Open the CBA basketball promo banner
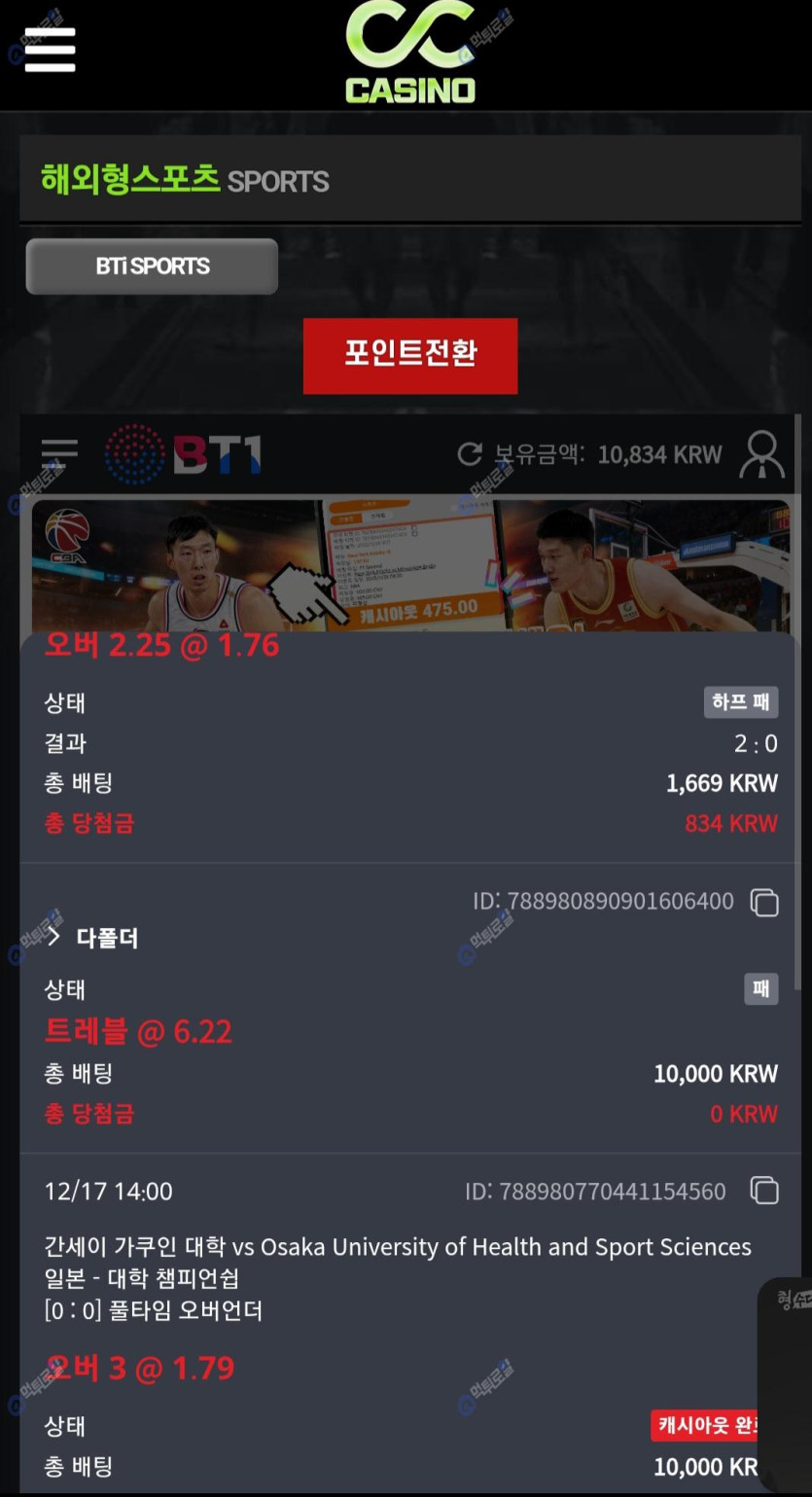The width and height of the screenshot is (812, 1497). click(x=409, y=566)
